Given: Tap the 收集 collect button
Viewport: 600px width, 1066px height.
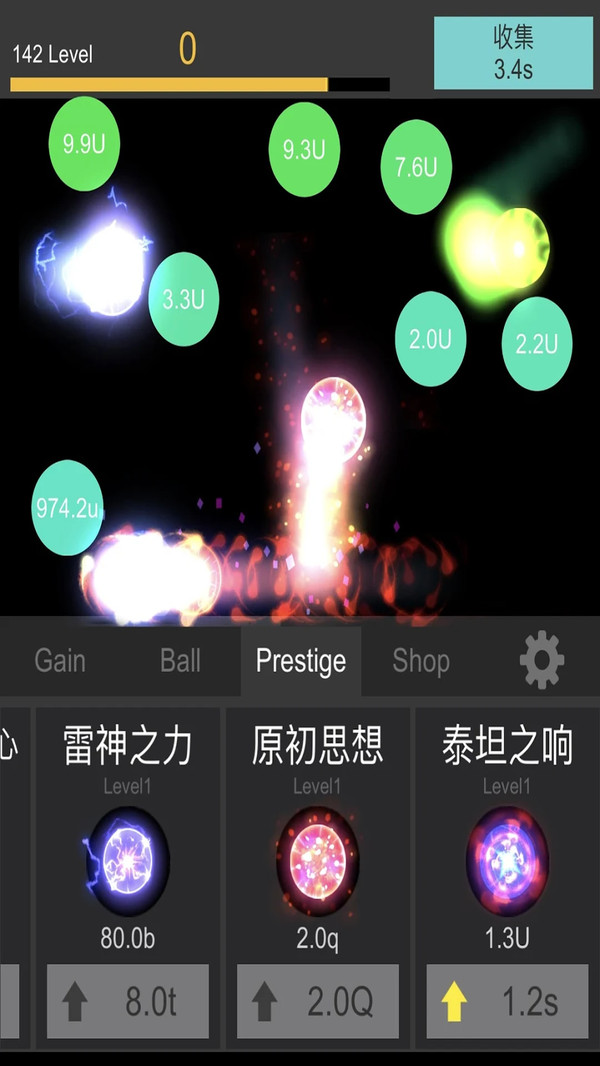Looking at the screenshot, I should point(513,53).
